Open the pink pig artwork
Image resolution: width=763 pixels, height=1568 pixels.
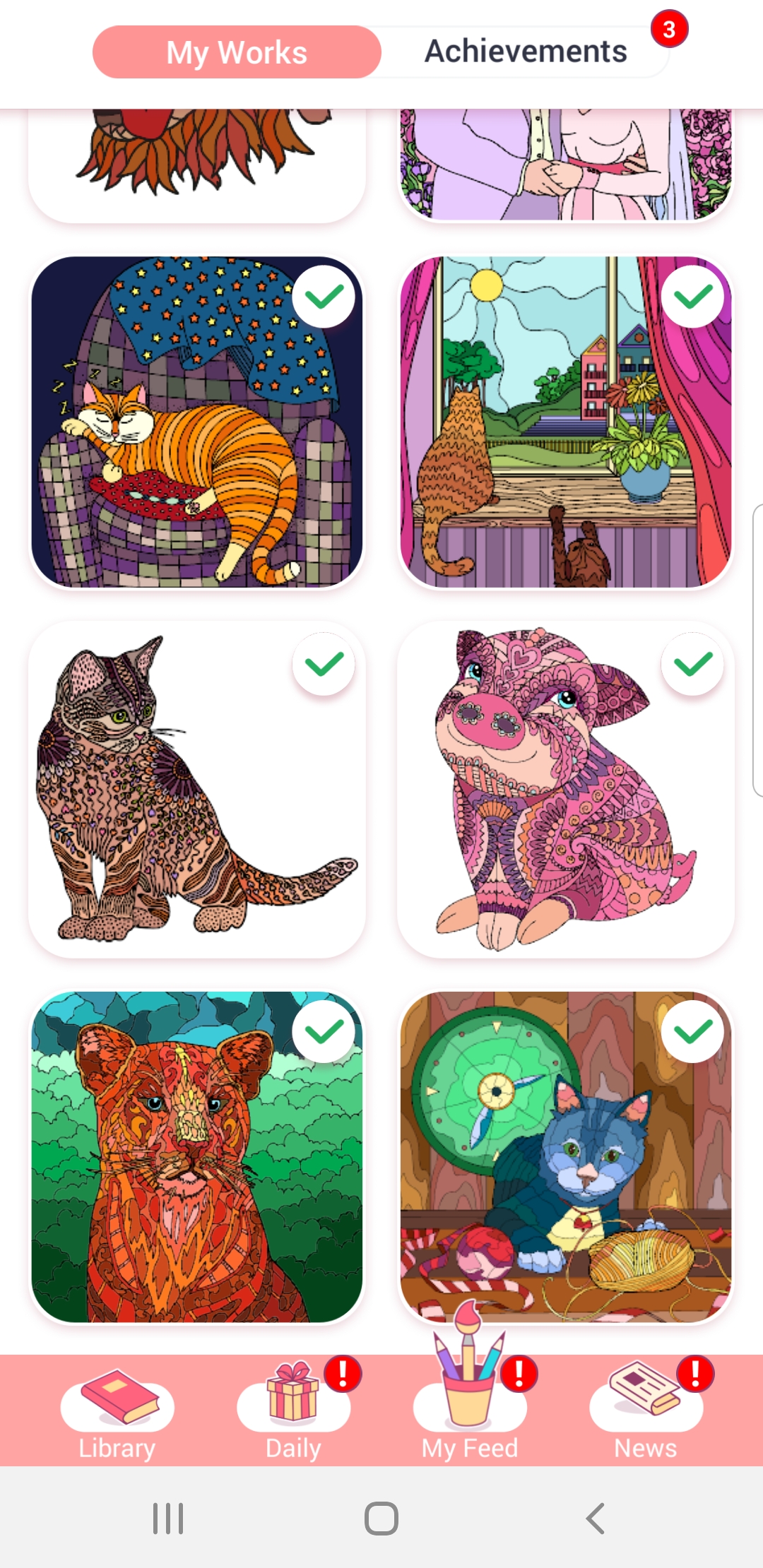tap(566, 790)
